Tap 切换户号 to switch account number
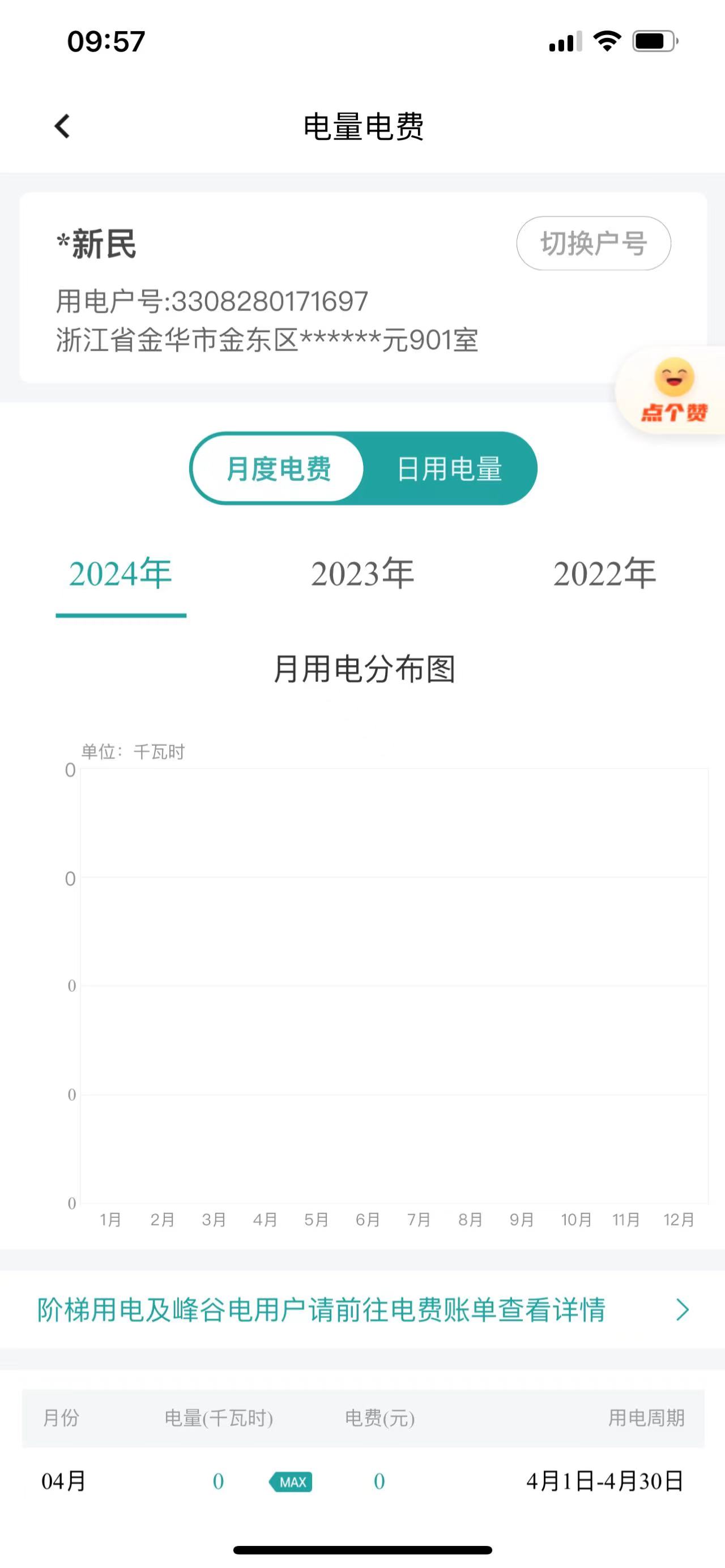This screenshot has height=1568, width=725. point(594,243)
